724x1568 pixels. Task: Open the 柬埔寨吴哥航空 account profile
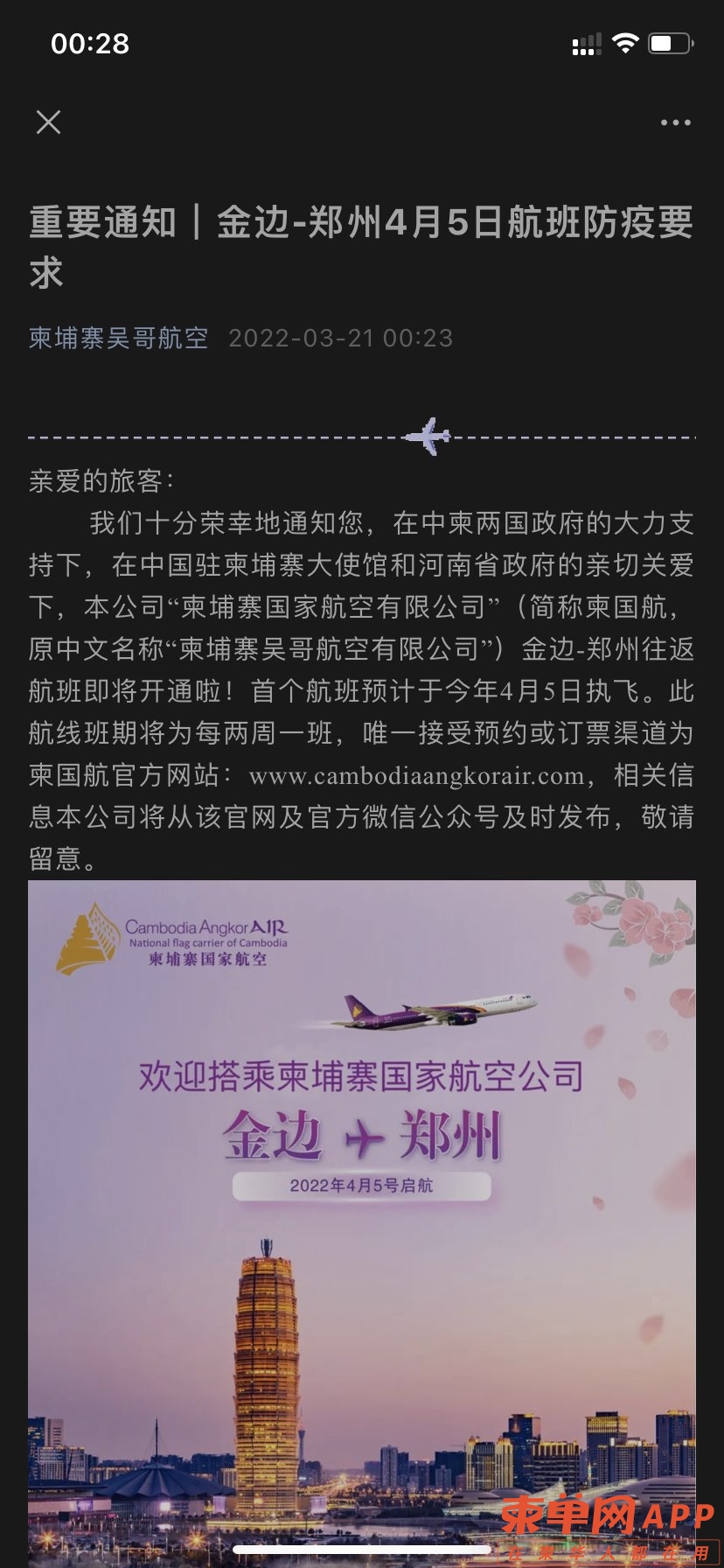point(119,338)
